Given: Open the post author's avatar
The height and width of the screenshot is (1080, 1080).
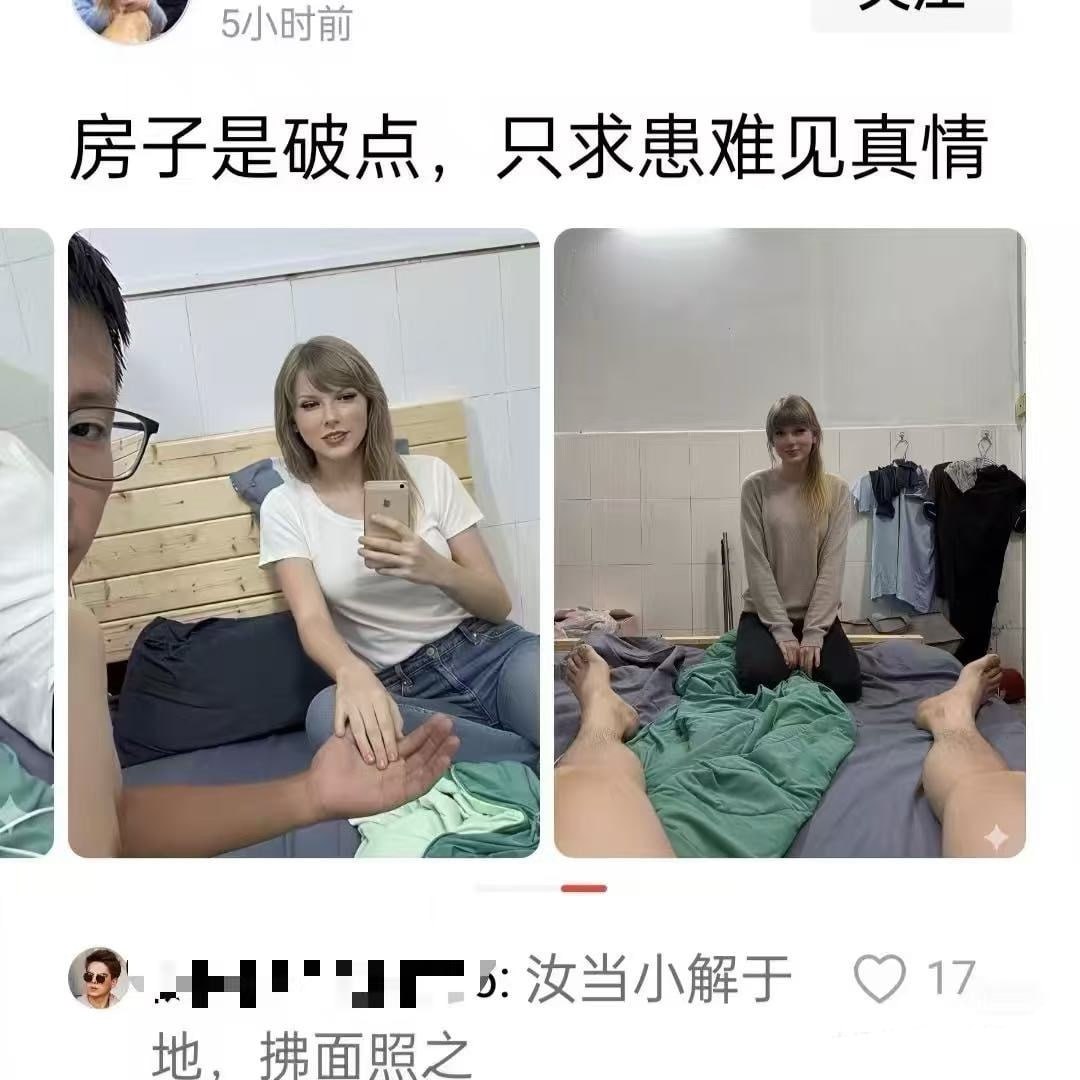Looking at the screenshot, I should pyautogui.click(x=131, y=17).
